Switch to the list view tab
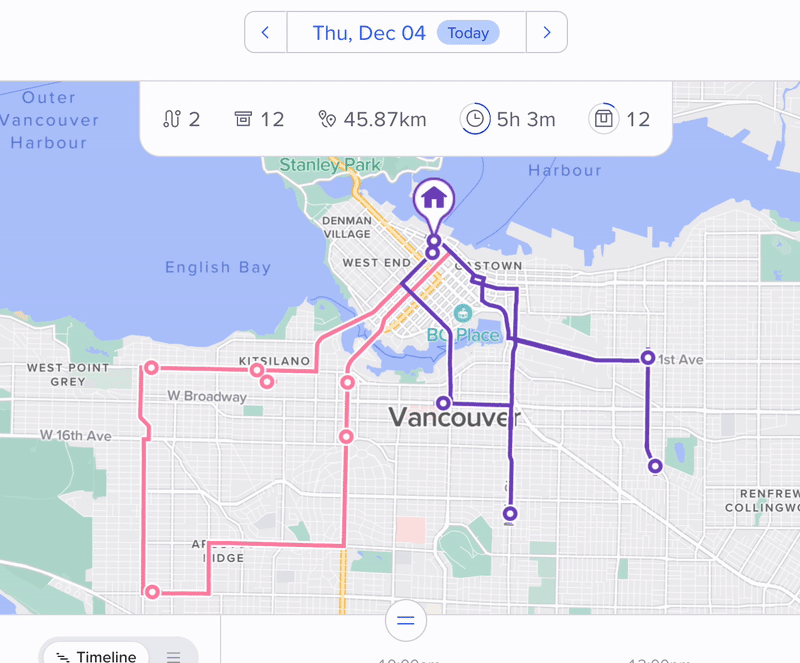 coord(174,655)
